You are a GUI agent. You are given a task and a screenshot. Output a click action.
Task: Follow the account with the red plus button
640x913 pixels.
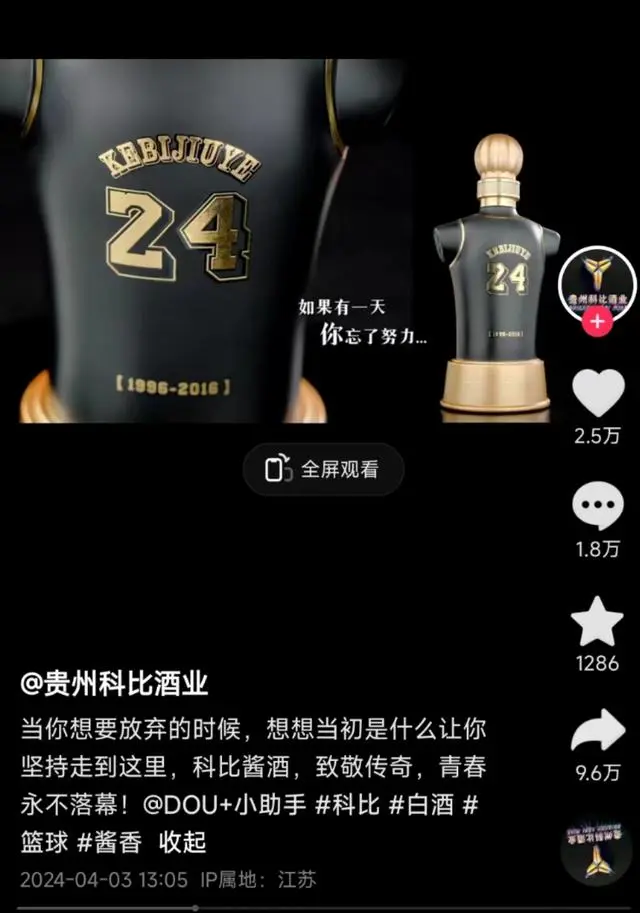[597, 321]
